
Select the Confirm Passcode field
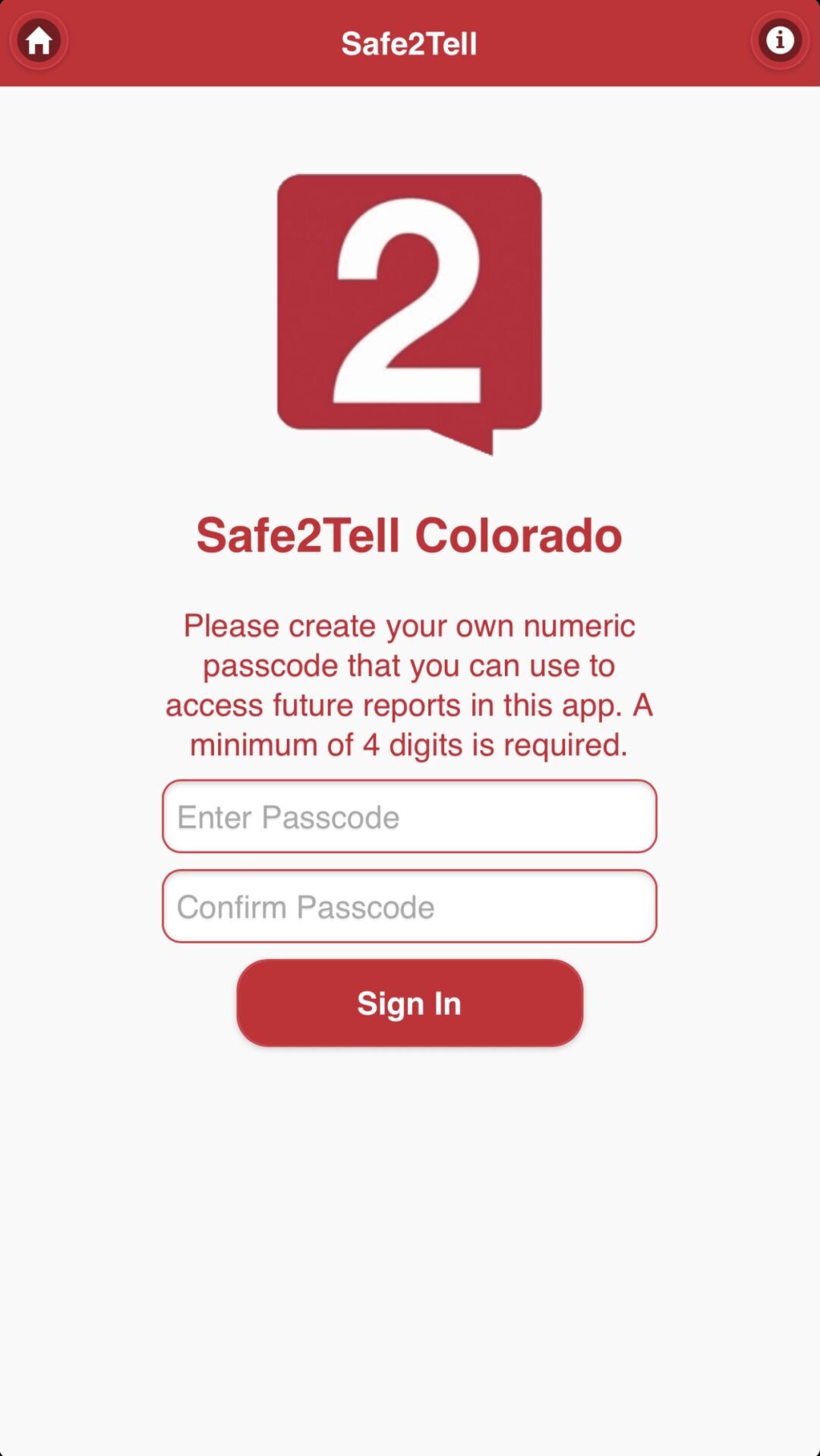click(x=409, y=906)
